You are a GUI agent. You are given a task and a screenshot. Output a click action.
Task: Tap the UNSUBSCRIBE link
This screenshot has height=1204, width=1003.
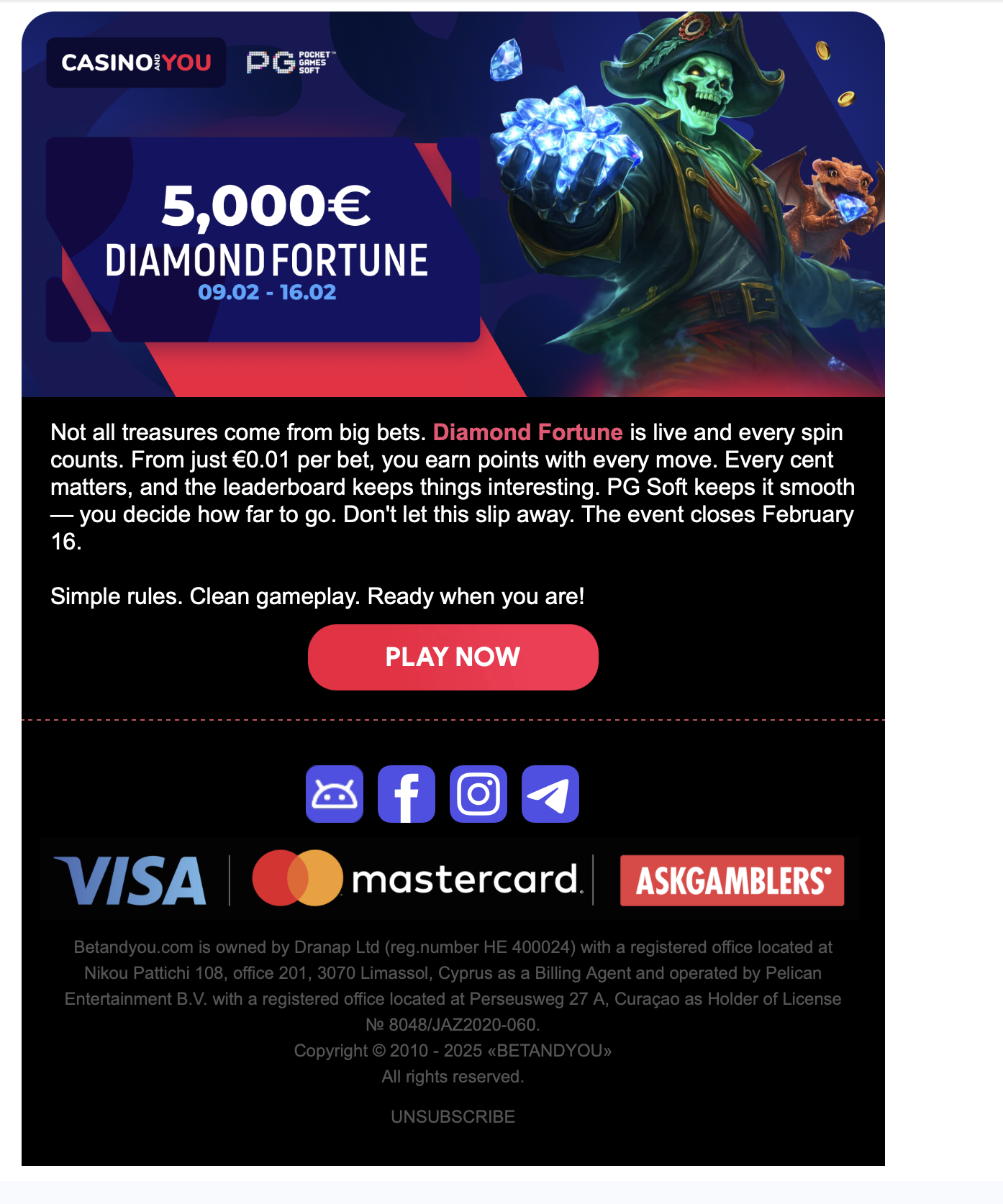coord(453,1116)
